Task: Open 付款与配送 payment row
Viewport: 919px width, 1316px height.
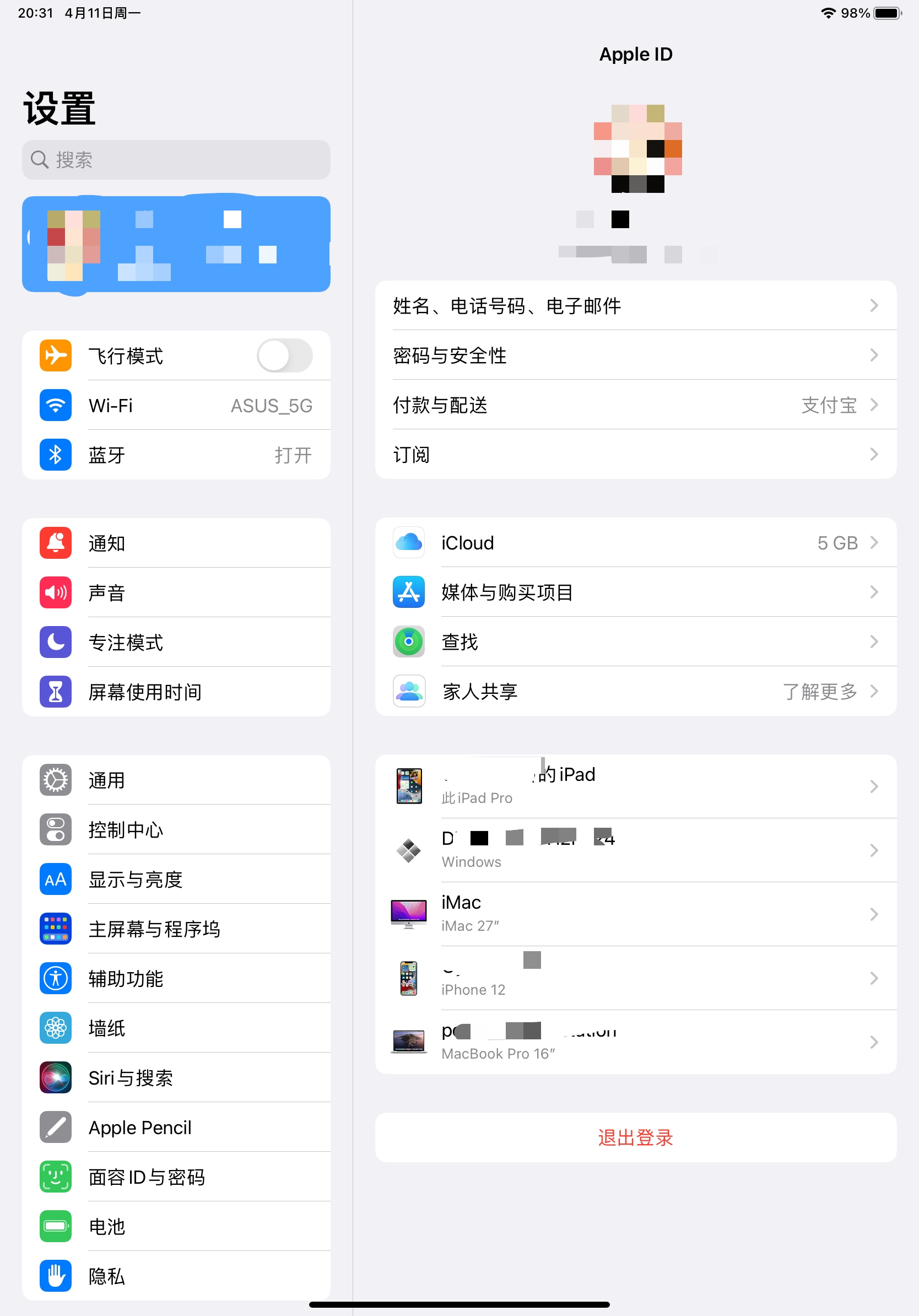Action: [x=635, y=404]
